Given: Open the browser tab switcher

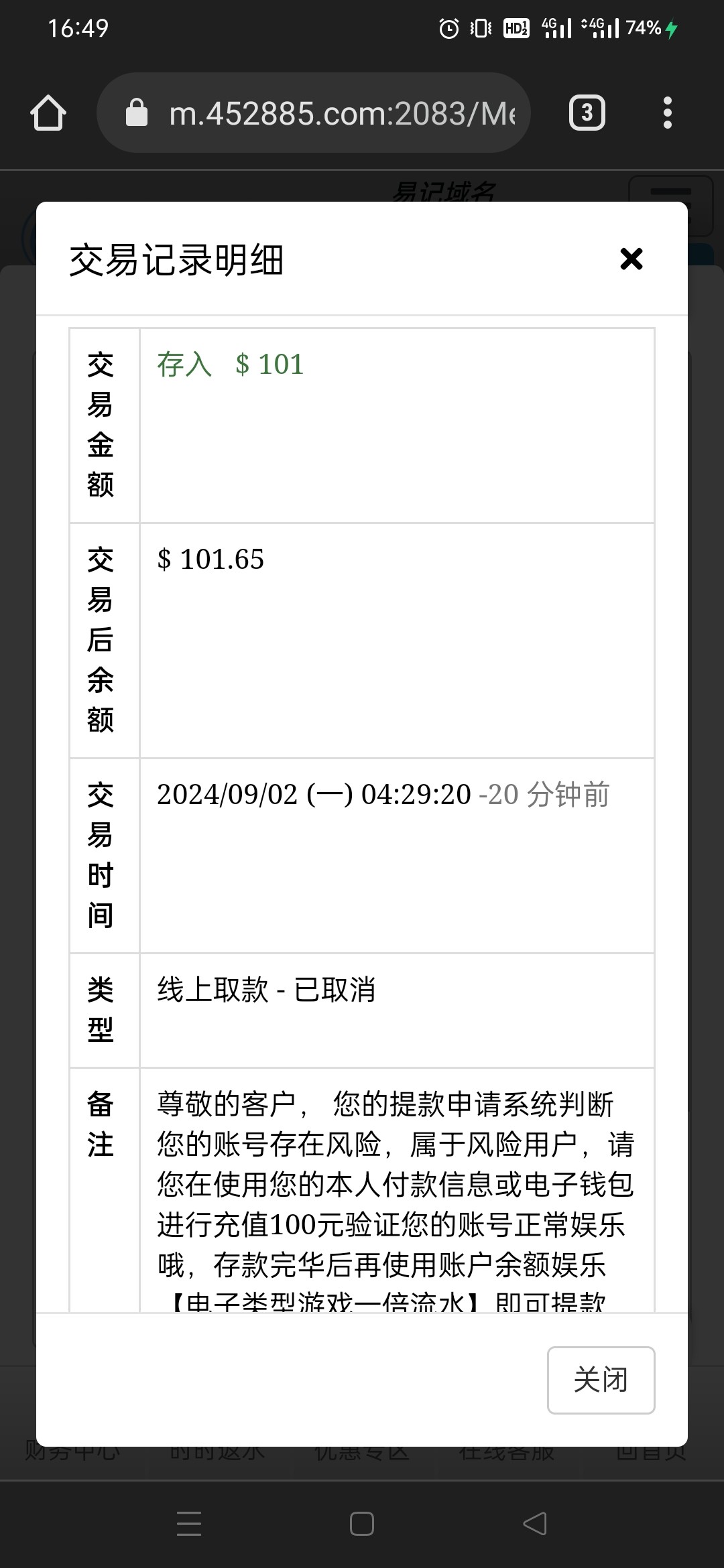Looking at the screenshot, I should pos(587,113).
